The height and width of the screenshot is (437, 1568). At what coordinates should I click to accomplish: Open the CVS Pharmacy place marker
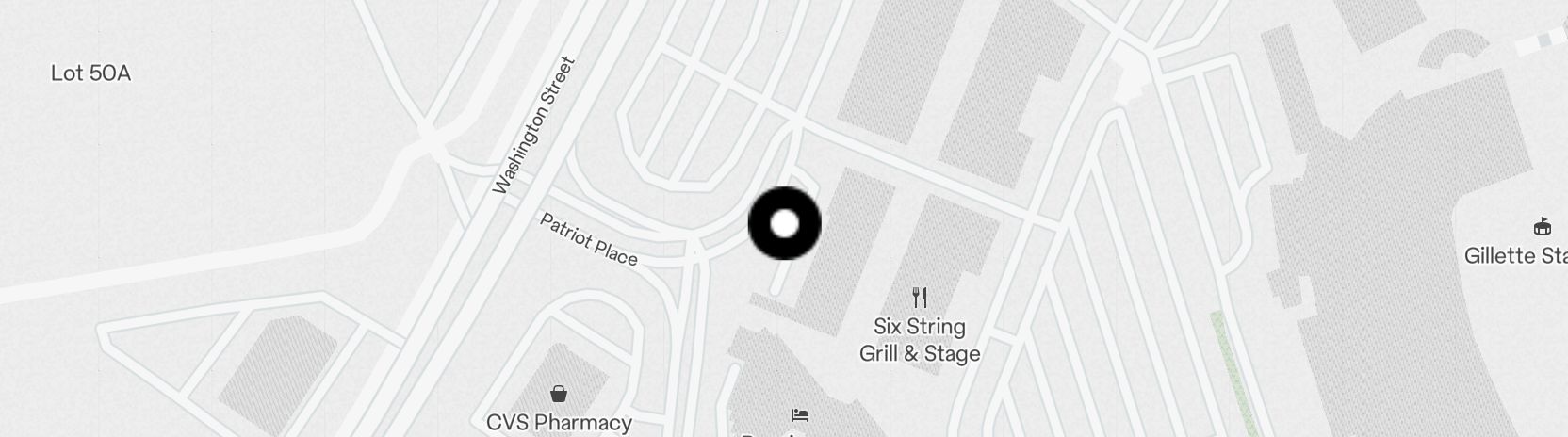559,393
